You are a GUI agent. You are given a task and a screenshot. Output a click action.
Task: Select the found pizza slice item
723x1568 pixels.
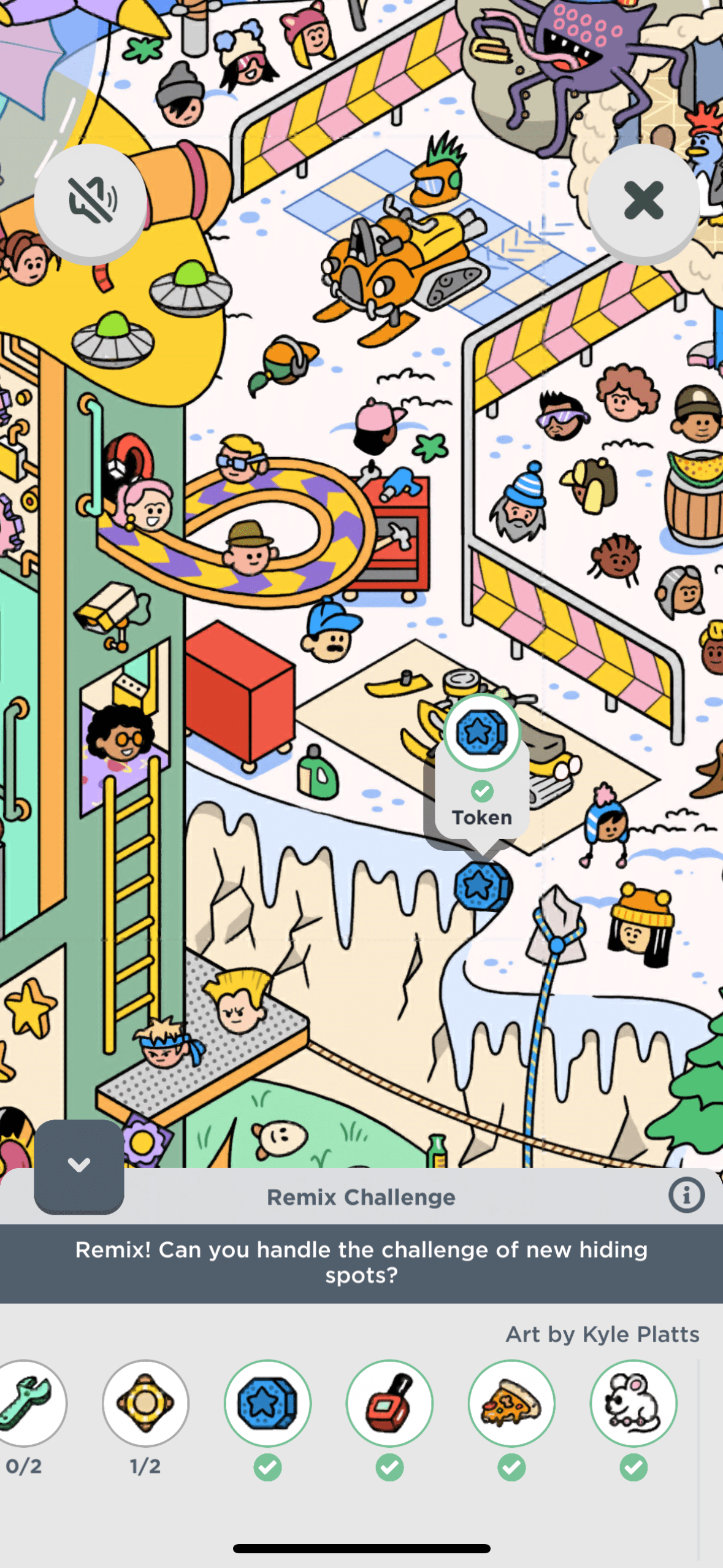511,1404
